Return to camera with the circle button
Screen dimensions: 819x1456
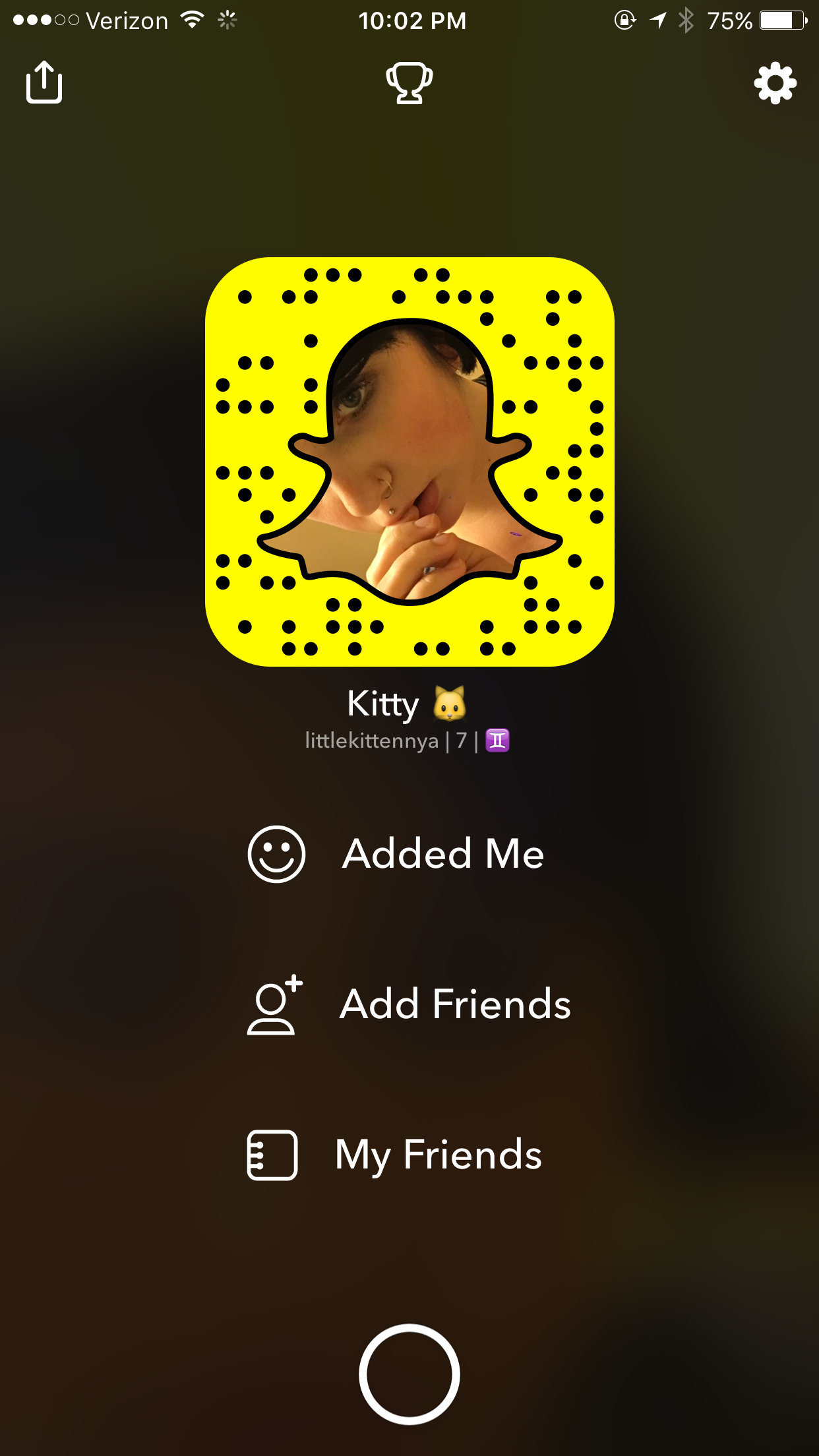pos(409,1374)
